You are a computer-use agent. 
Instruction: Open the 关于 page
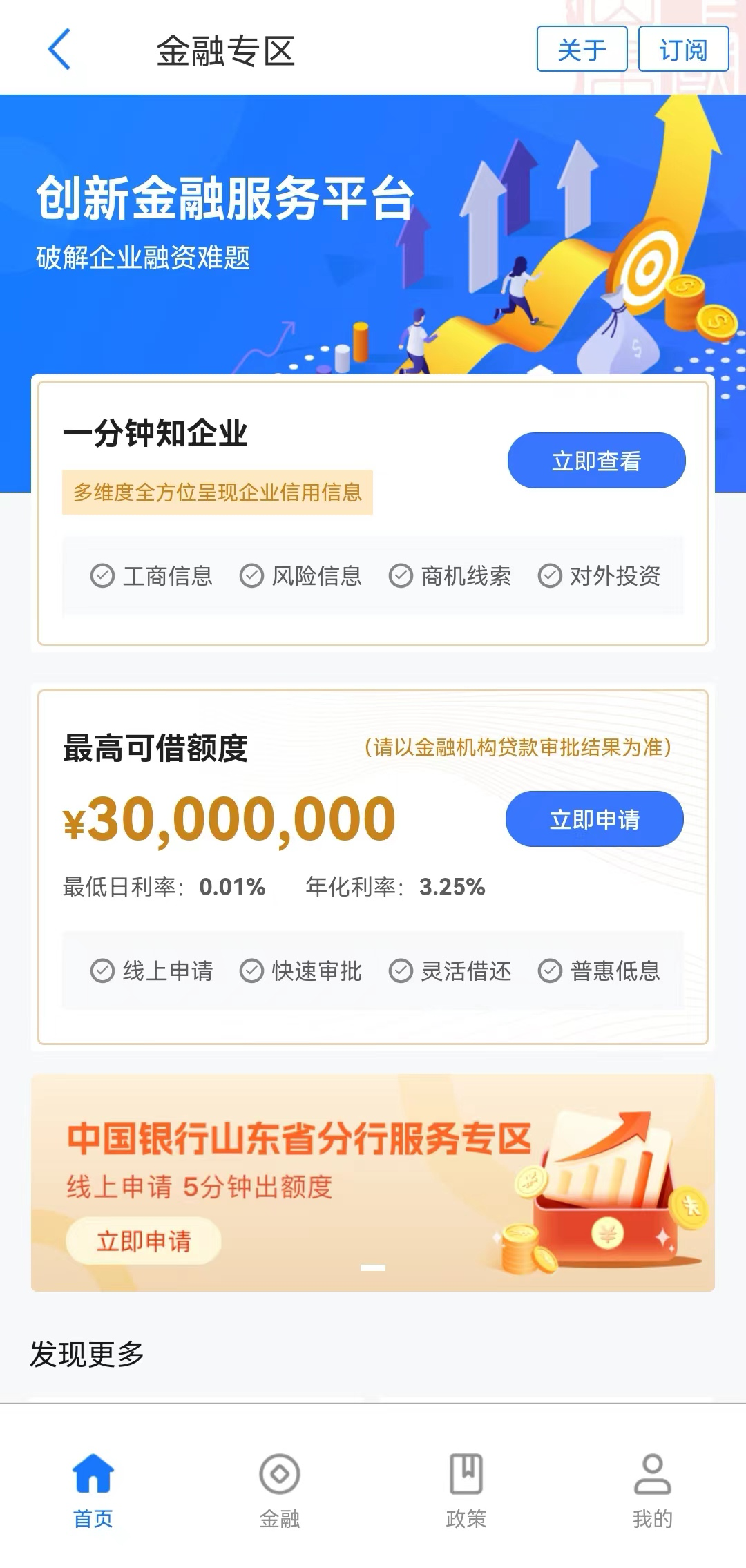click(582, 50)
